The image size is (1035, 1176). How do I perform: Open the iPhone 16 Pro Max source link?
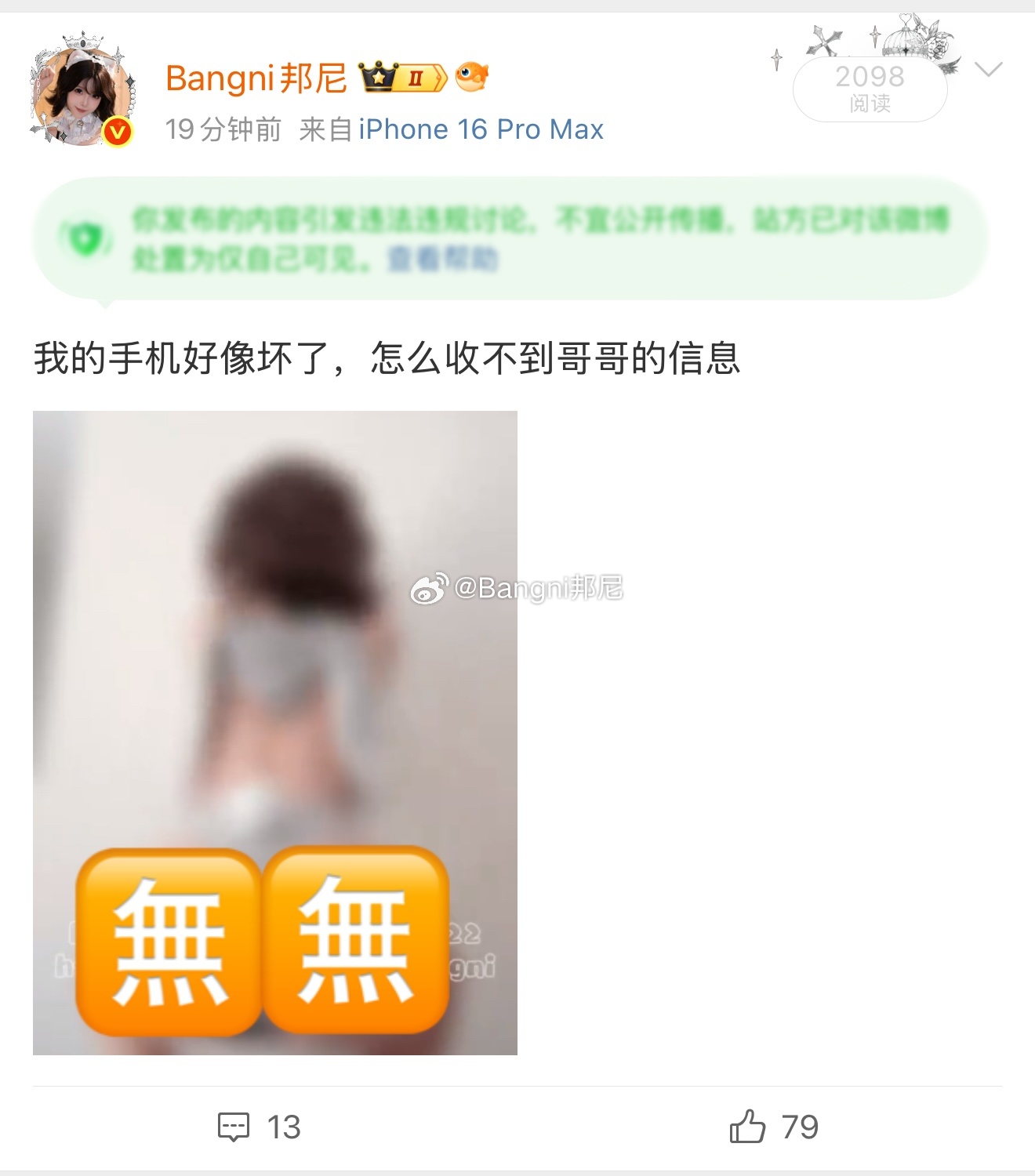tap(481, 129)
